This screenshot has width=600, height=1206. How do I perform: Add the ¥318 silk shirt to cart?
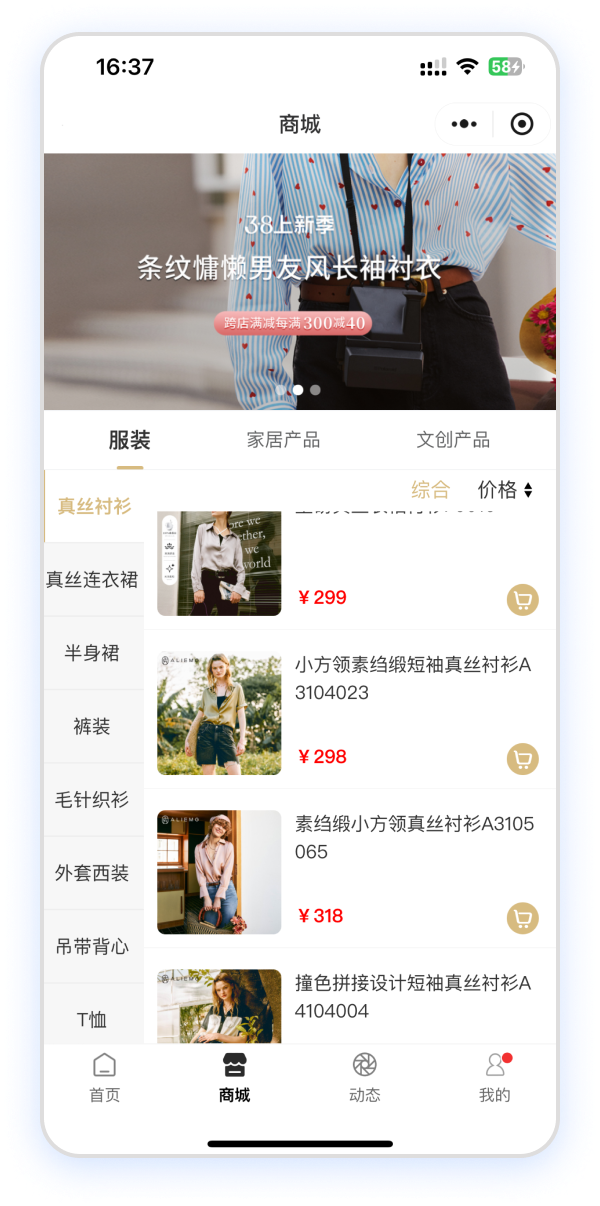click(522, 917)
